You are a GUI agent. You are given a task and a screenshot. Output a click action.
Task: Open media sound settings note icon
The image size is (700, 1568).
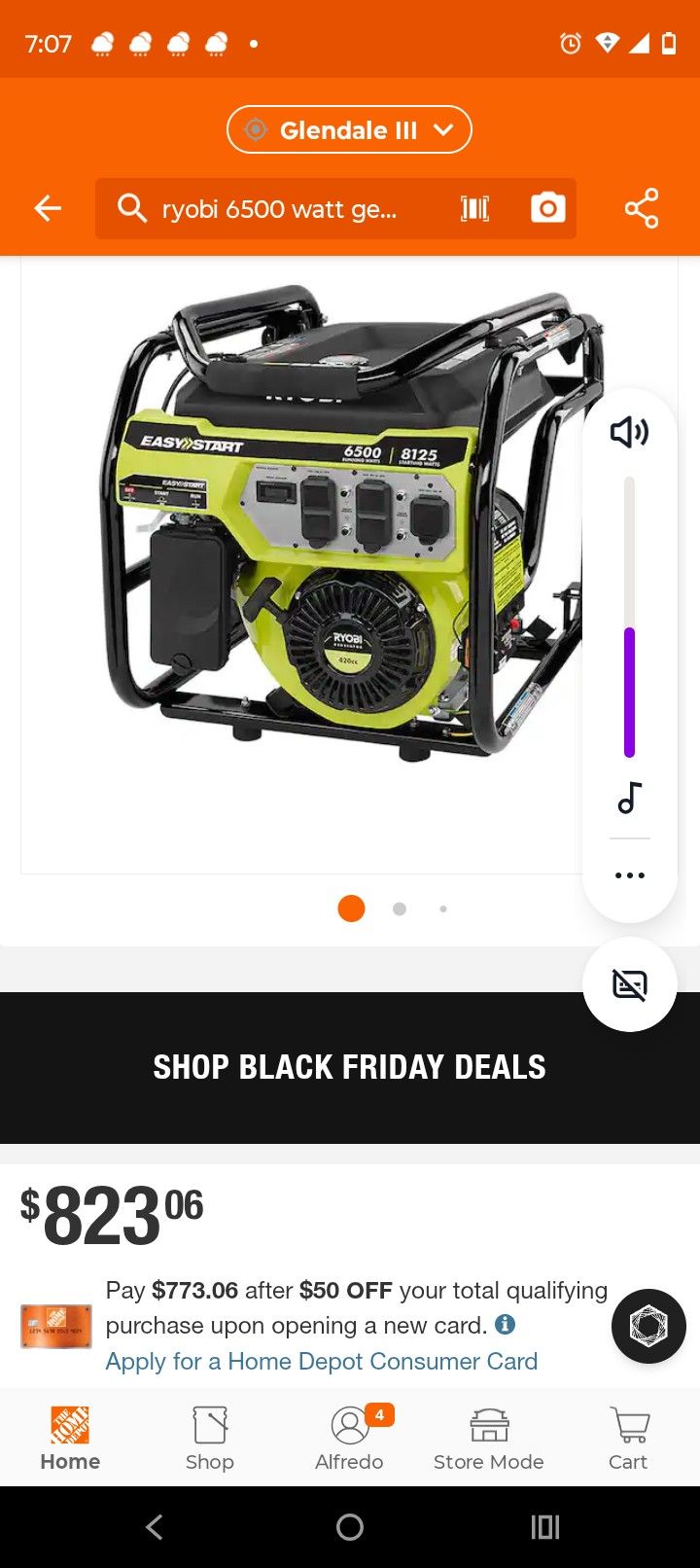coord(629,798)
